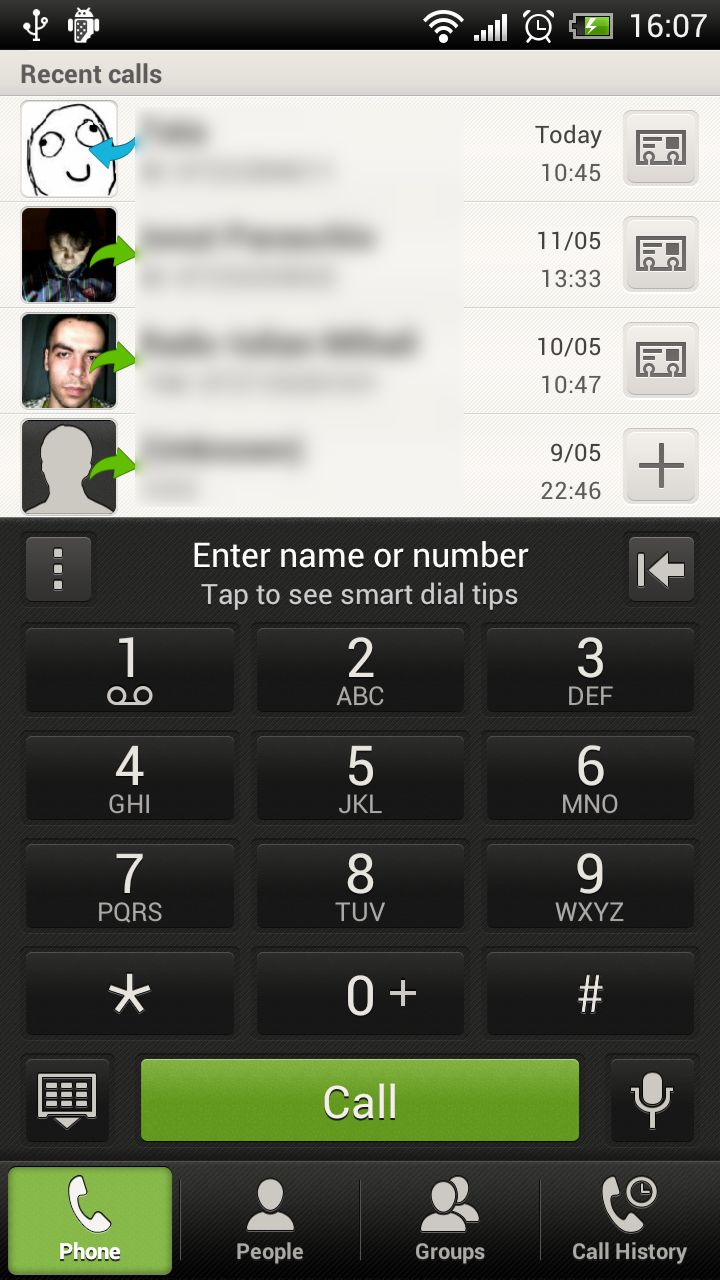Enter the star key

pyautogui.click(x=130, y=995)
